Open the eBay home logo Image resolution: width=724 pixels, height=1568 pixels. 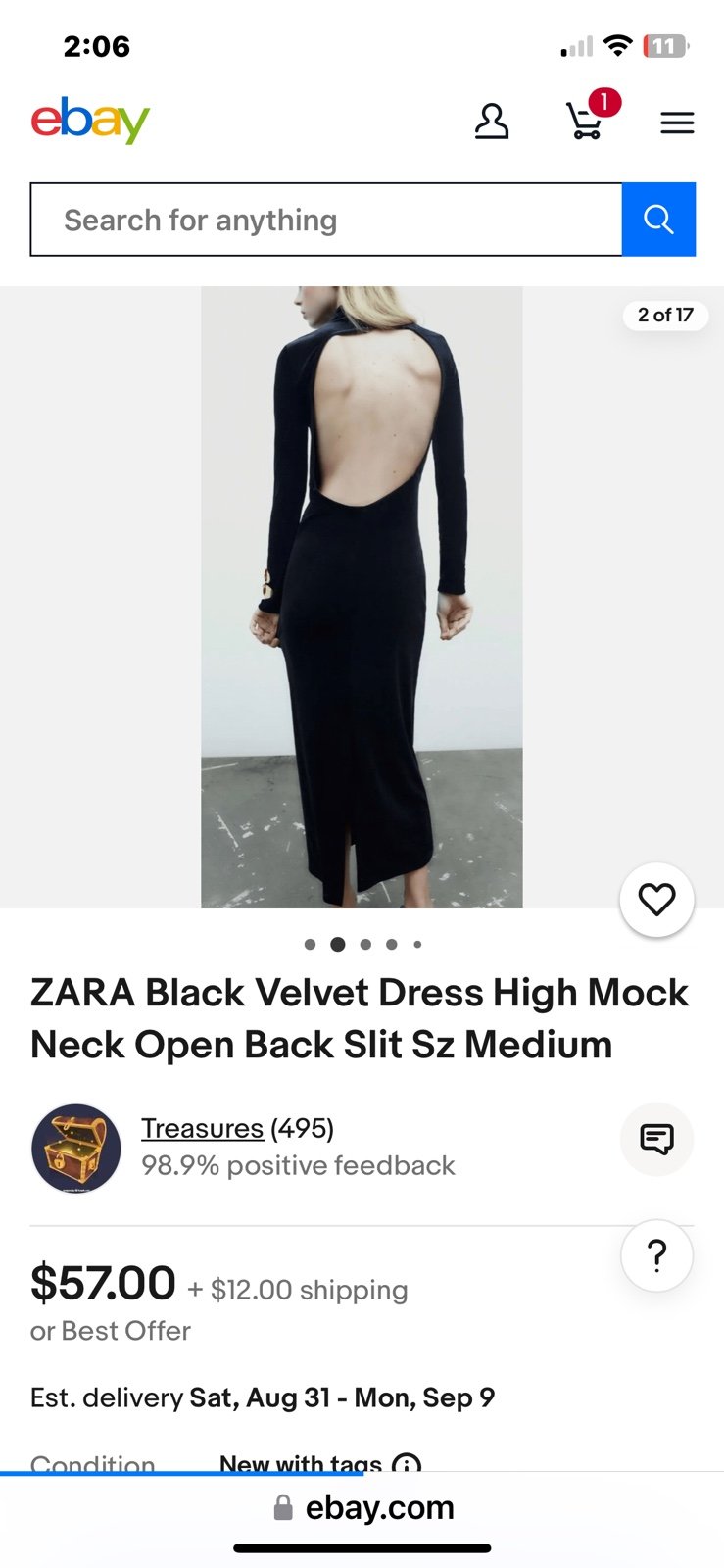point(90,121)
